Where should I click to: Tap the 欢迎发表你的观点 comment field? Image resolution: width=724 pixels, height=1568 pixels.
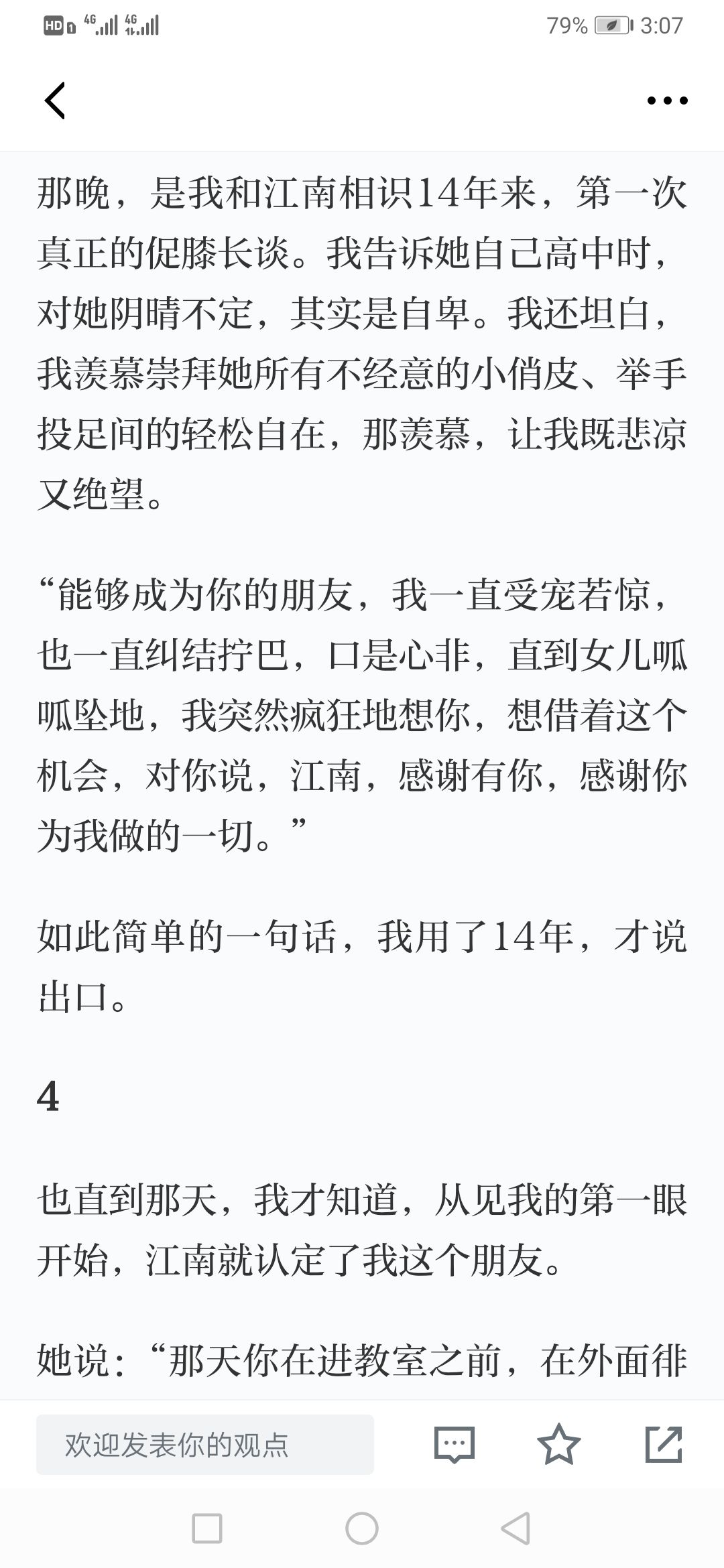[205, 1444]
